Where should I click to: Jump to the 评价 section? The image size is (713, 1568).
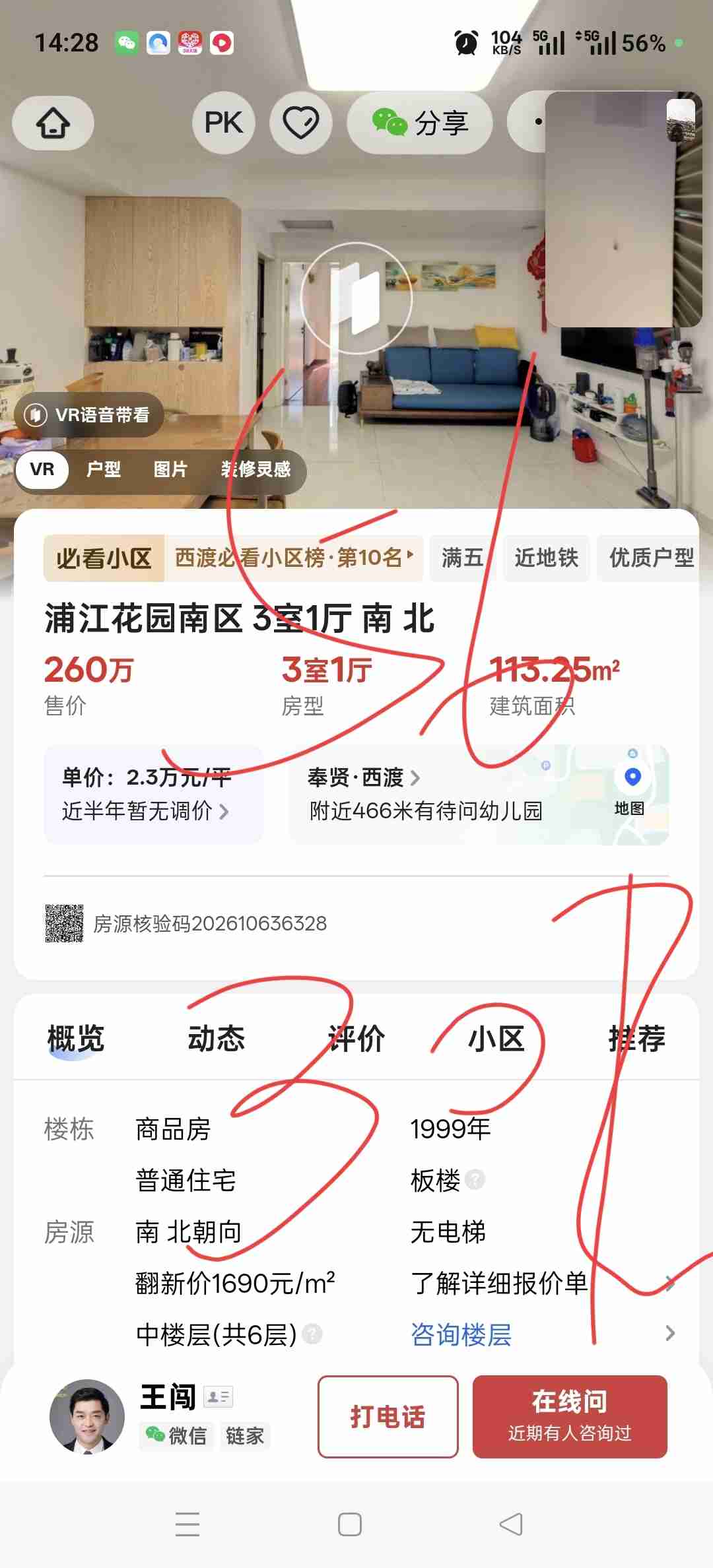[x=356, y=1039]
